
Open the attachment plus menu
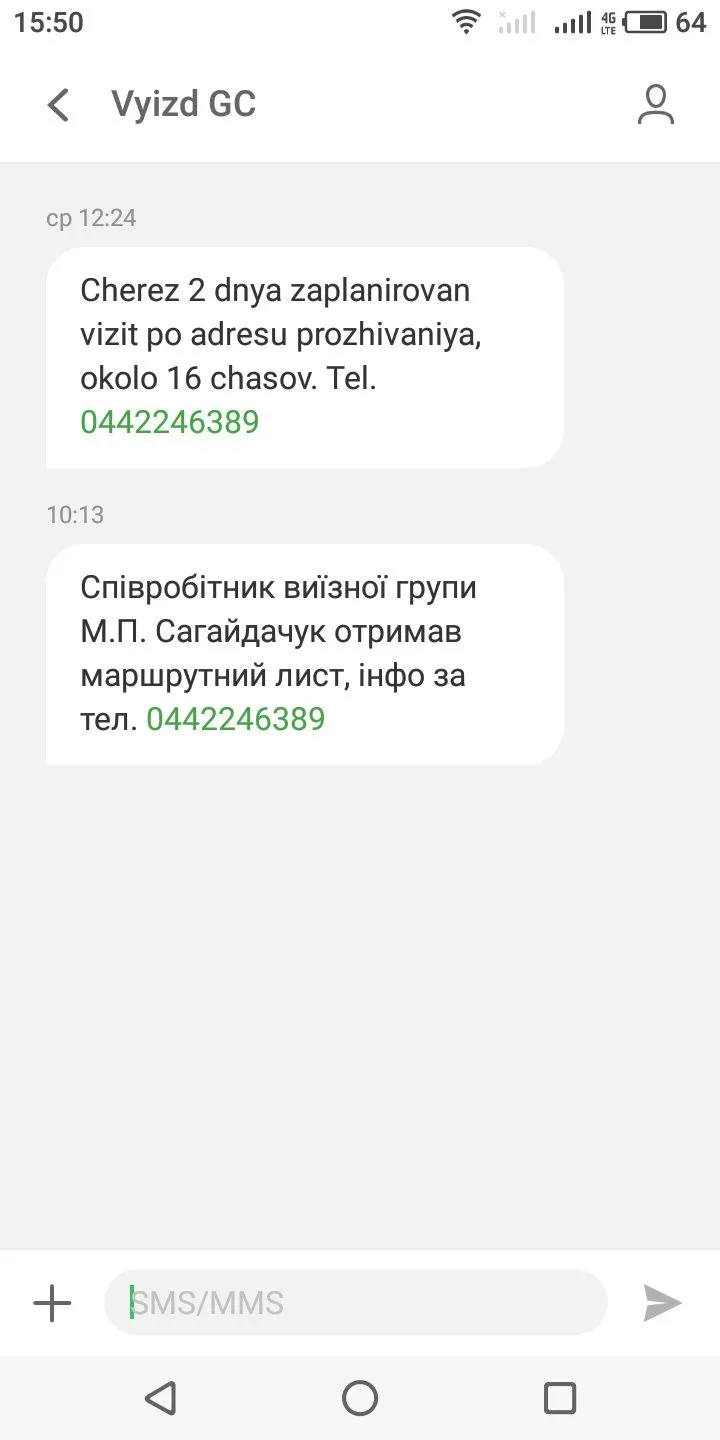click(x=52, y=1303)
